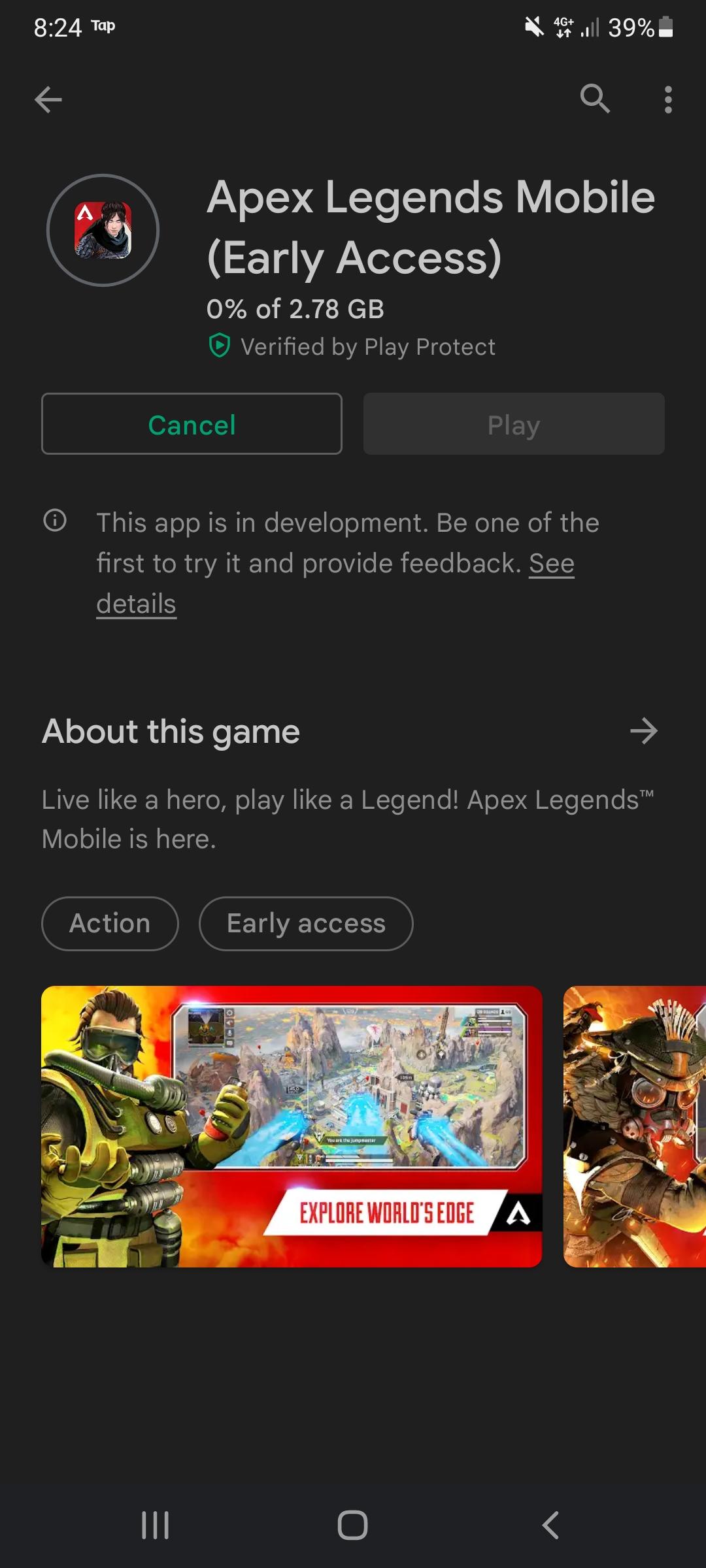Select the Action category chip
The width and height of the screenshot is (706, 1568).
109,923
